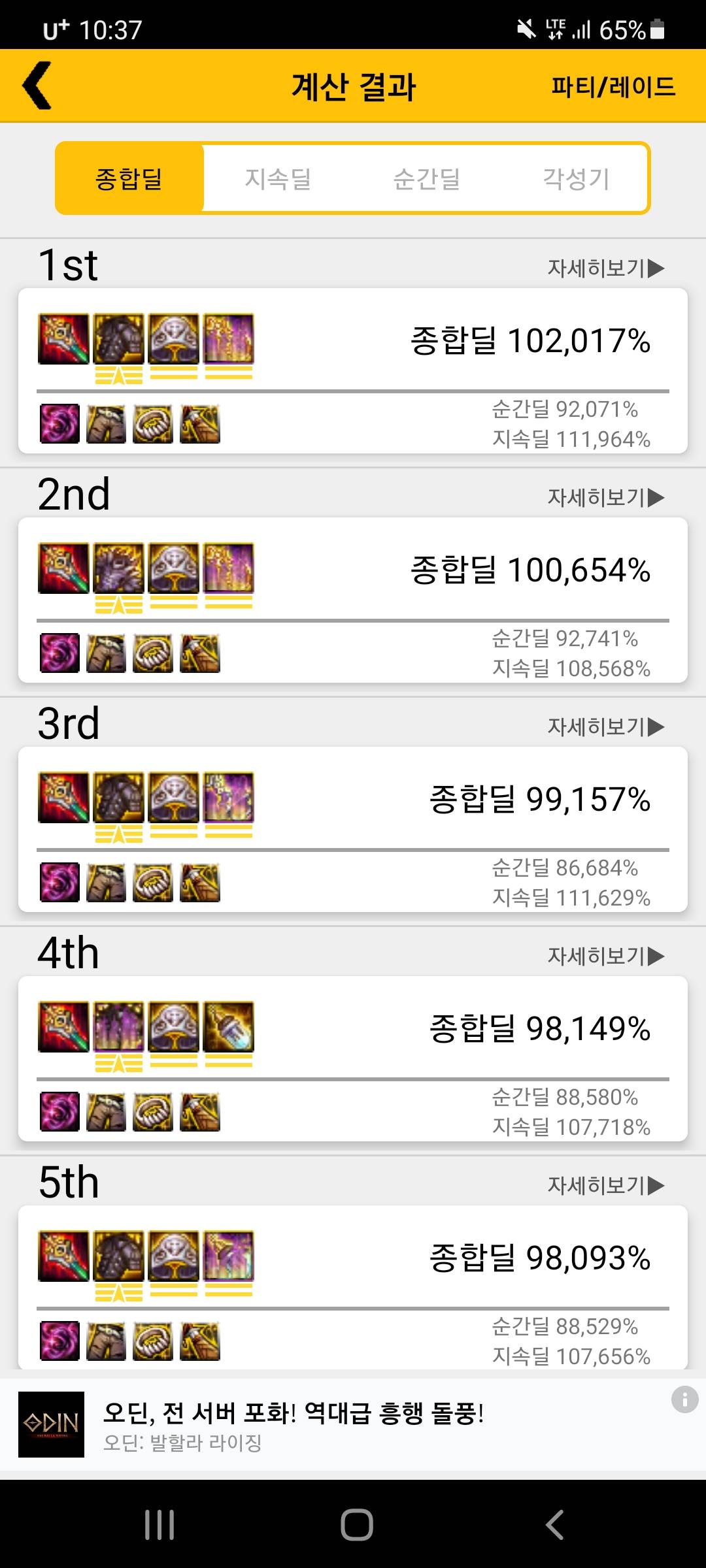Switch to the 순간딜 tab
Viewport: 706px width, 1568px height.
pos(426,178)
